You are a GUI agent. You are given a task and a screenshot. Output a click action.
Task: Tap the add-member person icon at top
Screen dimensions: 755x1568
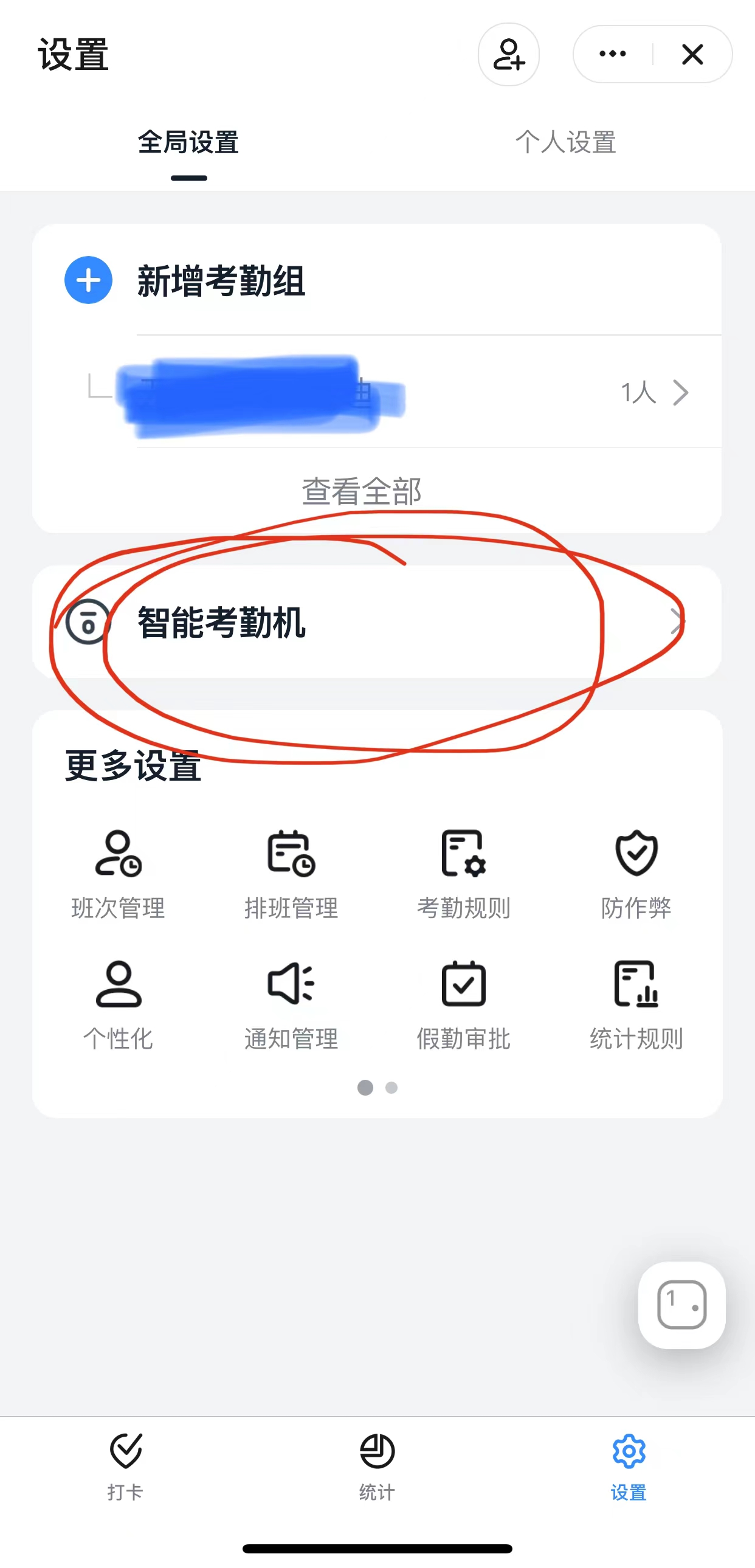click(509, 54)
